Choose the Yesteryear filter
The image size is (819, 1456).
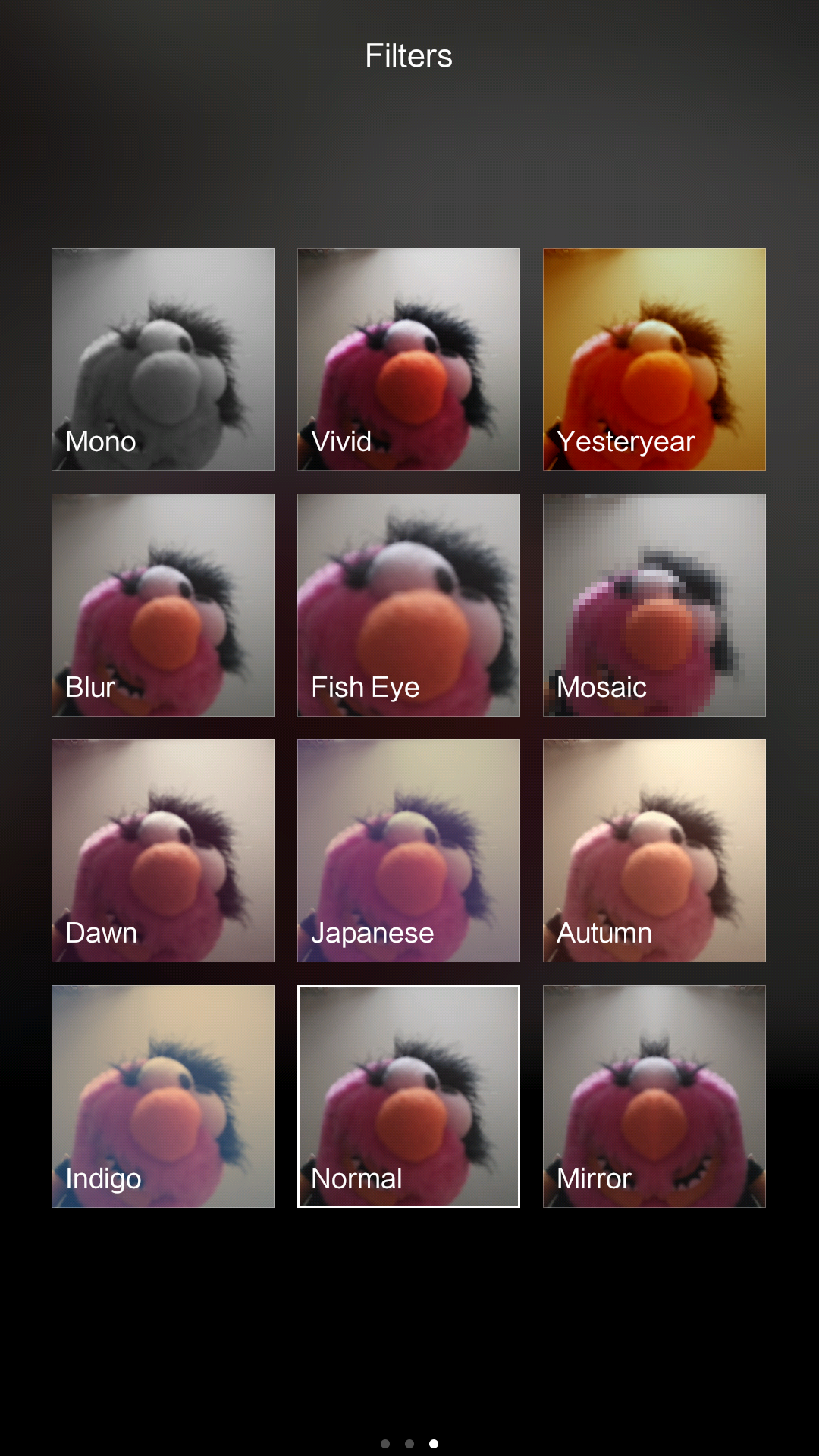654,359
